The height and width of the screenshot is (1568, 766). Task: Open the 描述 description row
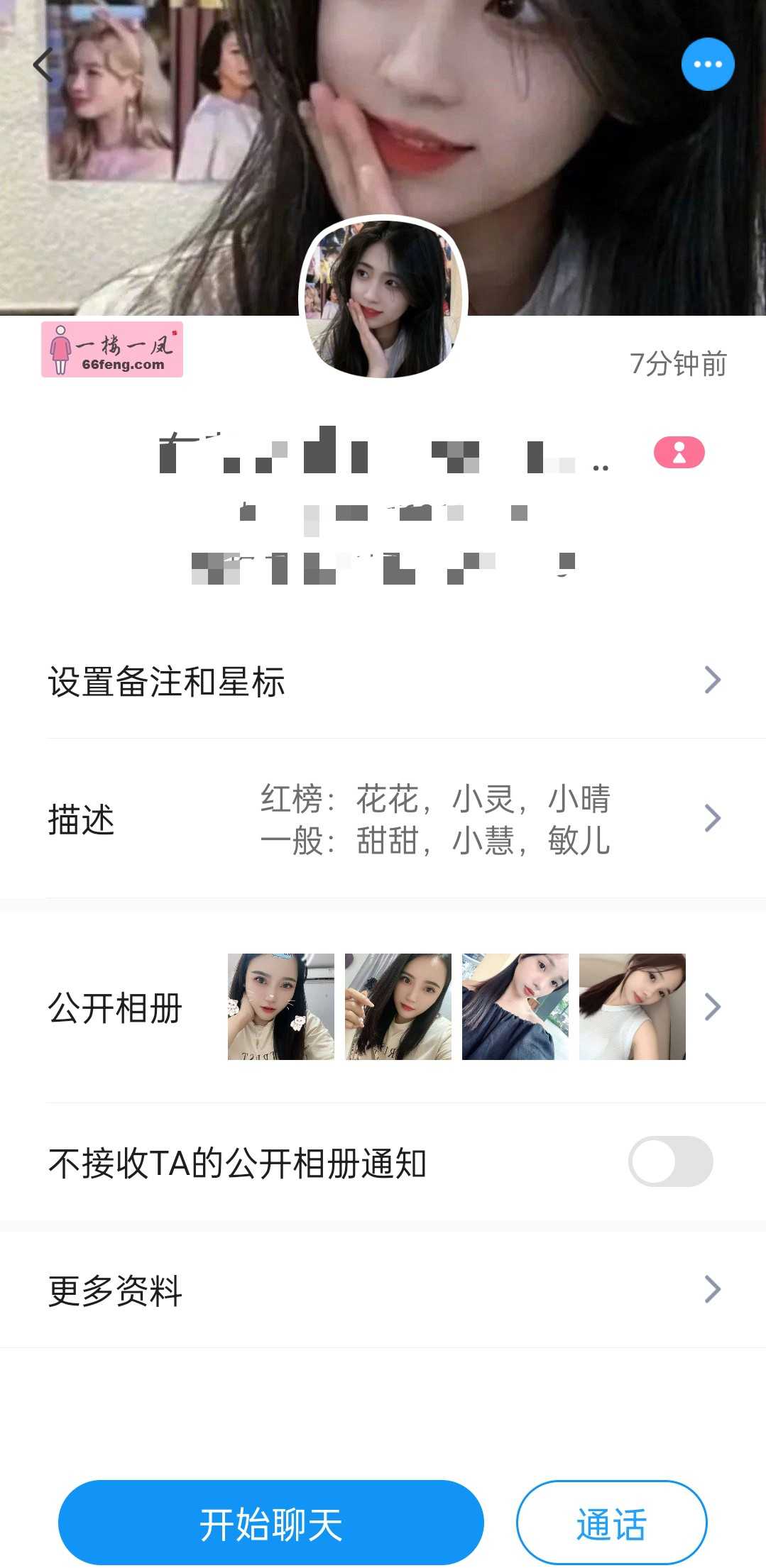(383, 819)
